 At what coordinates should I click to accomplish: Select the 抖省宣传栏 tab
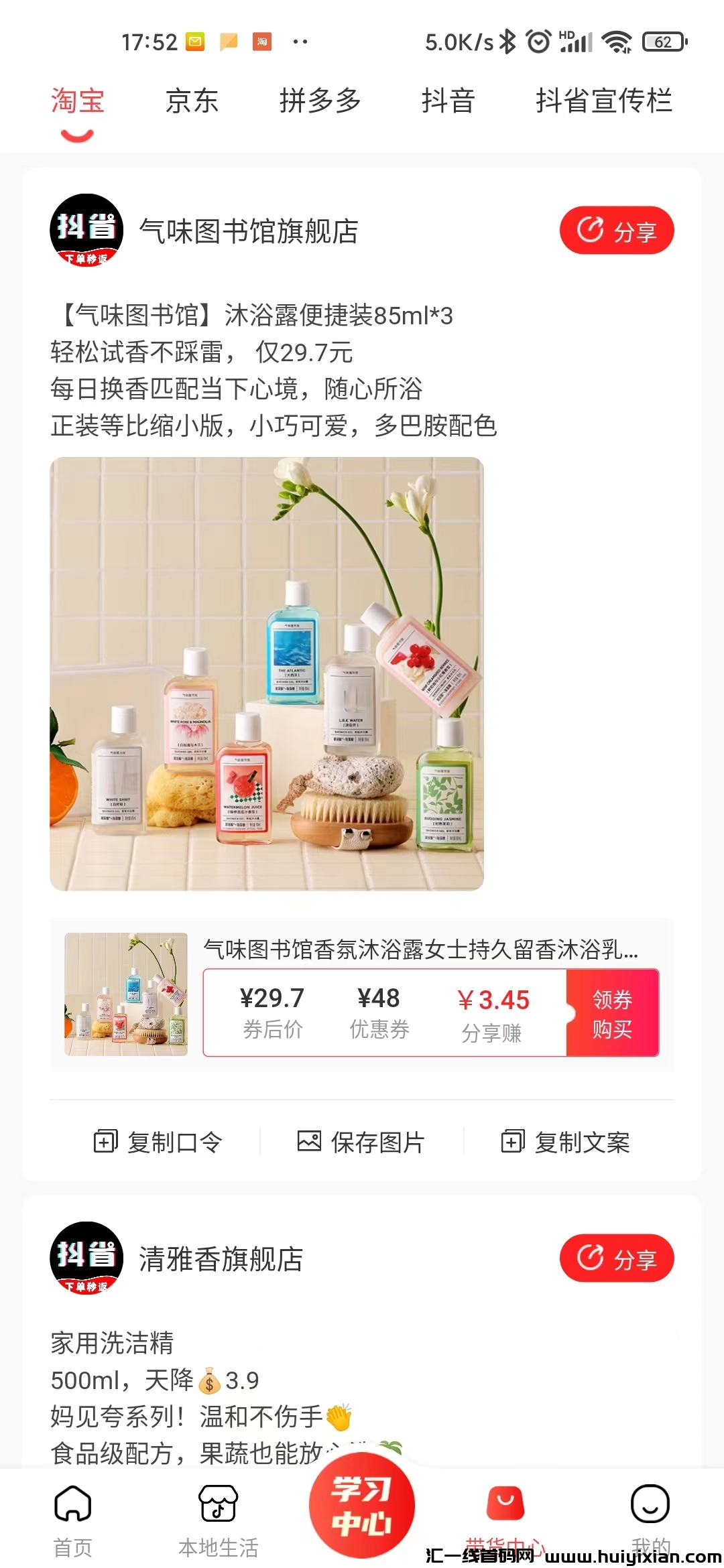[603, 101]
